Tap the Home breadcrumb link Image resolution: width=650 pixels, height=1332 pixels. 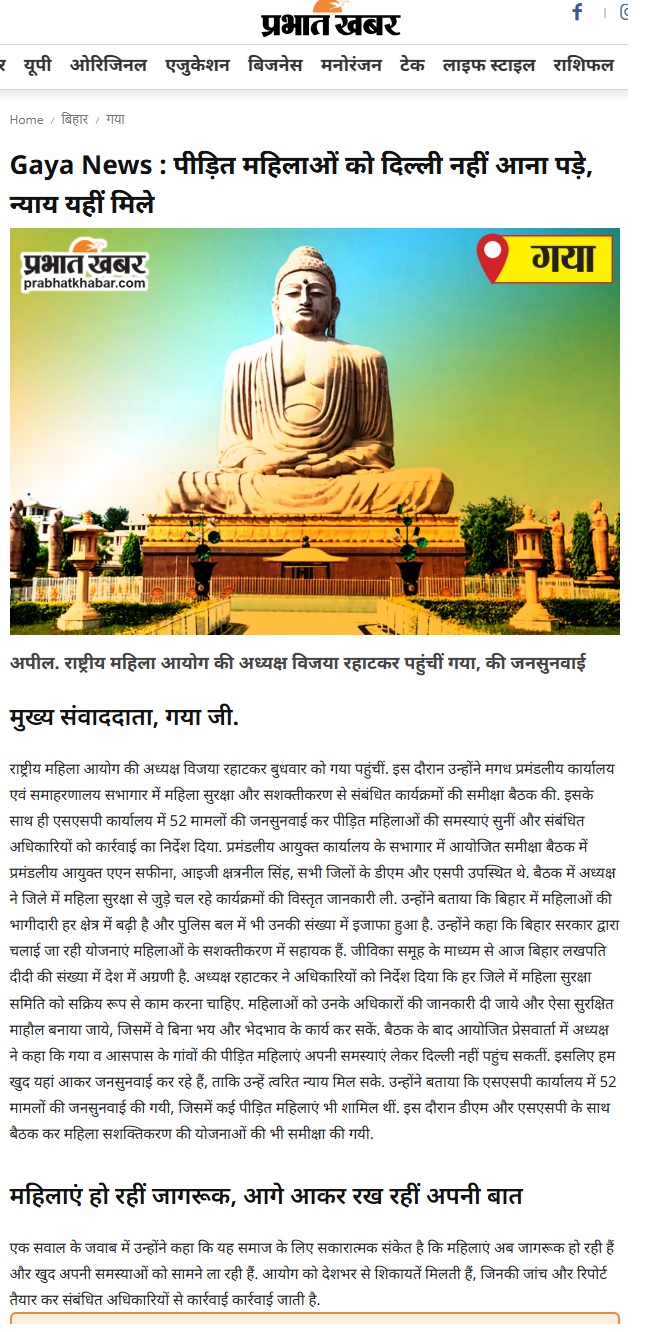(x=26, y=120)
